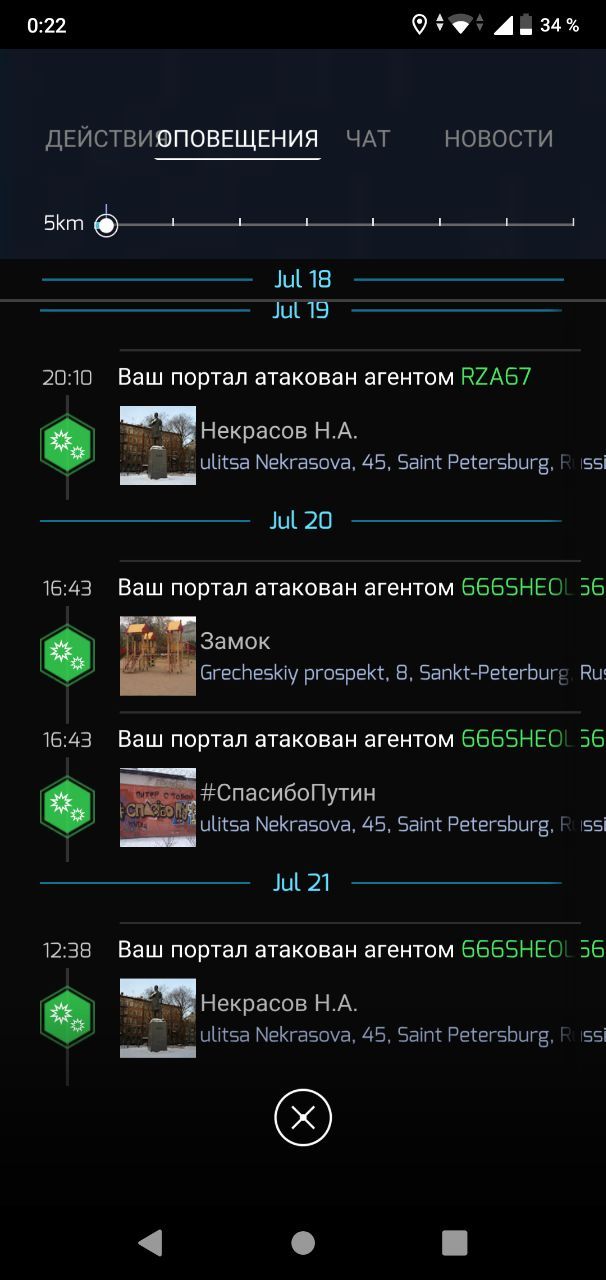Open the ЧАТ tab
Viewport: 606px width, 1280px height.
368,139
